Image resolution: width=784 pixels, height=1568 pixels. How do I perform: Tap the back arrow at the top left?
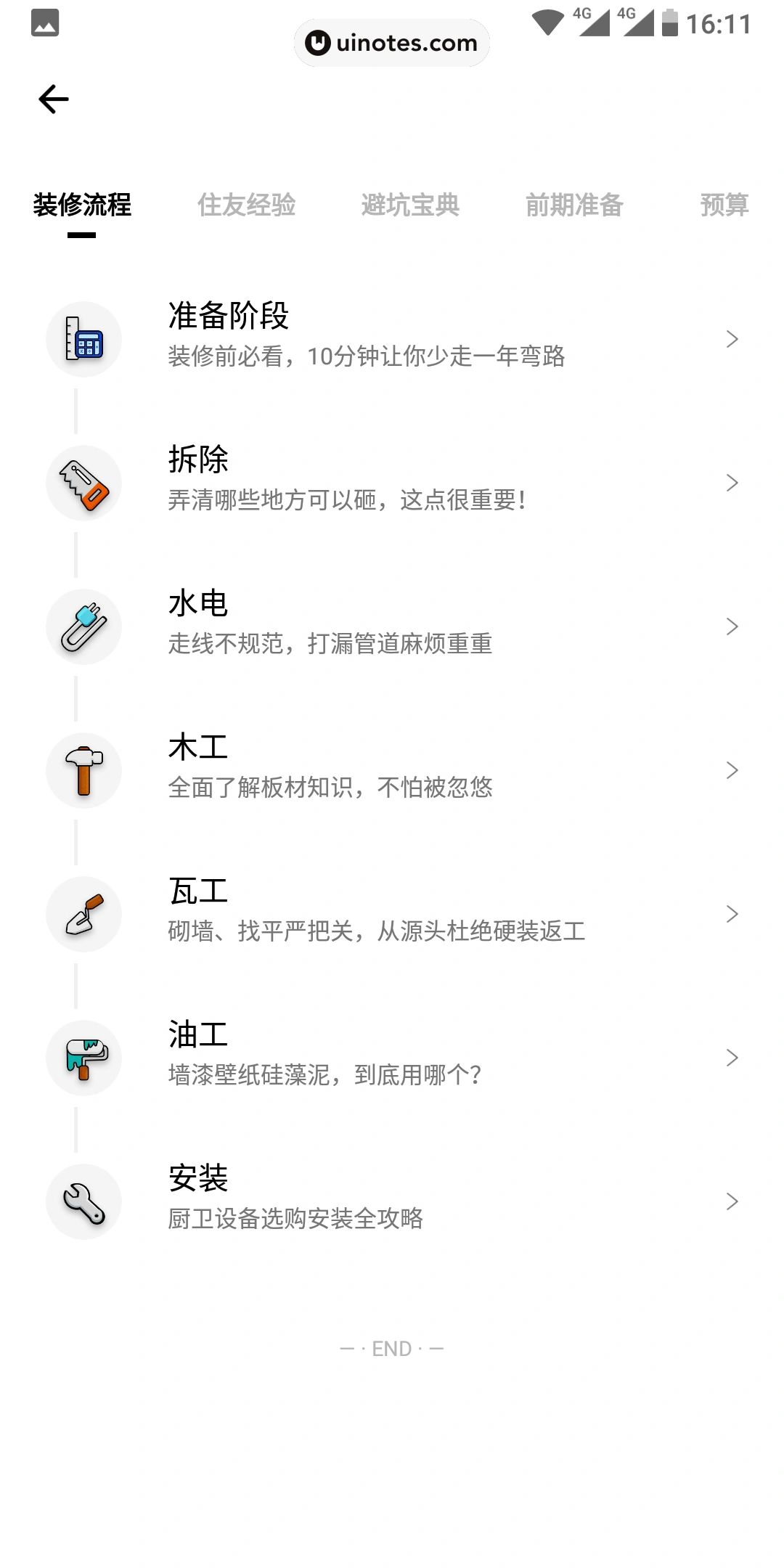pos(53,99)
